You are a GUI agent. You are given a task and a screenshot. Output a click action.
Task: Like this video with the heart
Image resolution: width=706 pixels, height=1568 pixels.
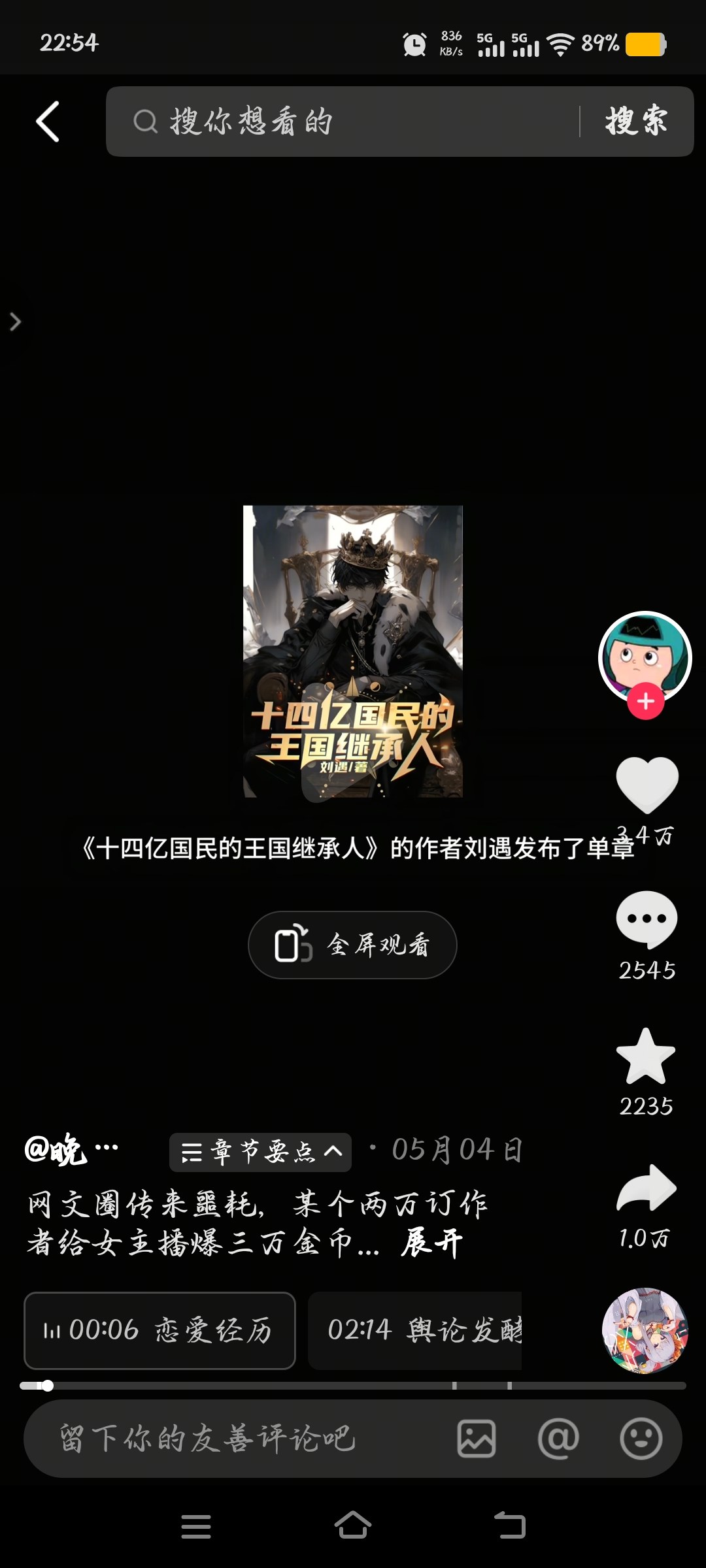pos(647,784)
